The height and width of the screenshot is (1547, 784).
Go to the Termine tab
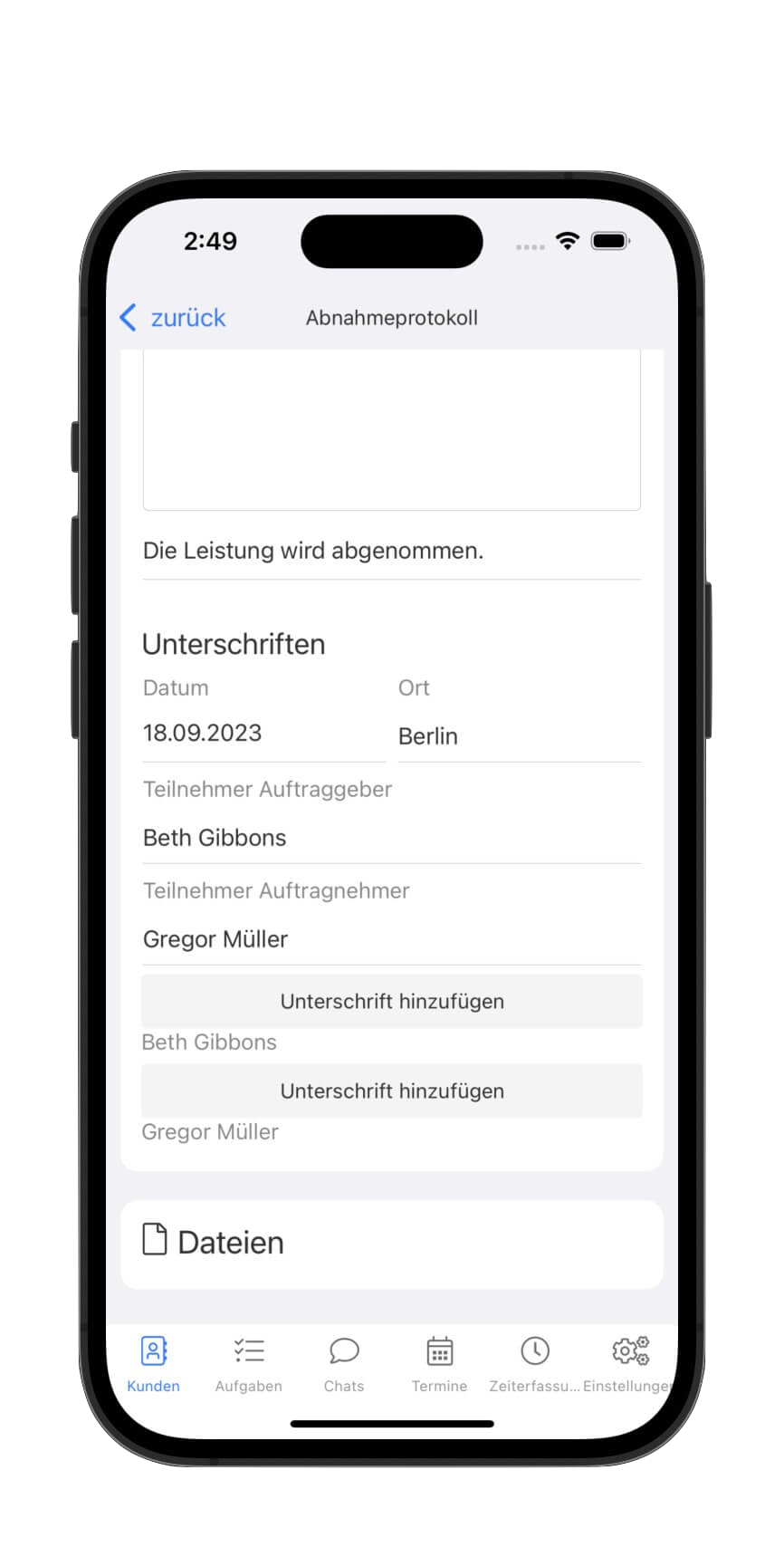tap(439, 1364)
